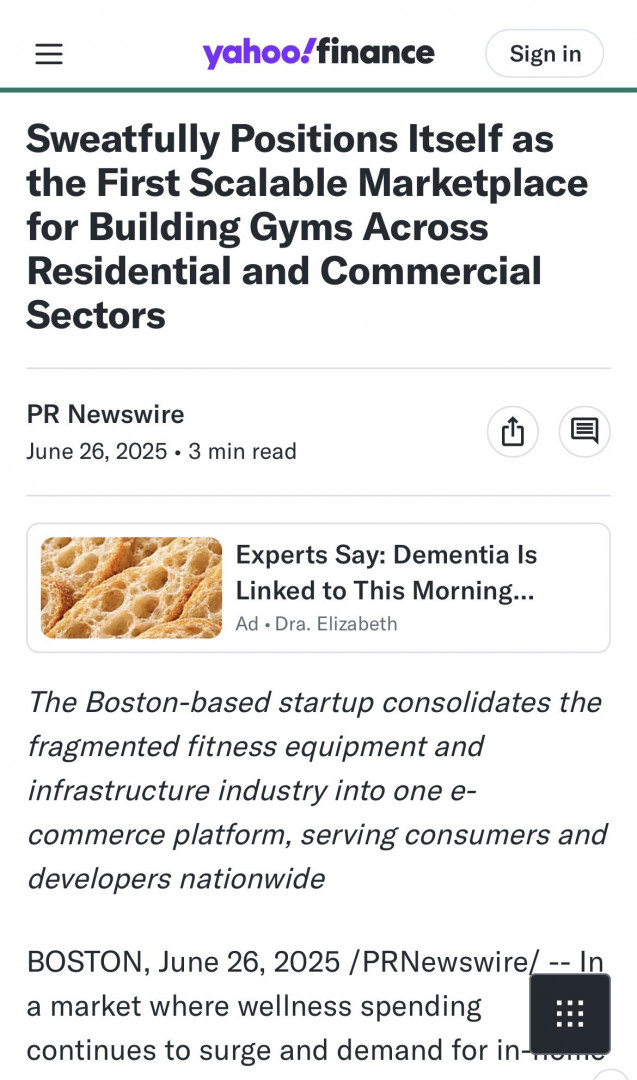The width and height of the screenshot is (637, 1080).
Task: Go to Yahoo Finance home via logo
Action: (318, 53)
